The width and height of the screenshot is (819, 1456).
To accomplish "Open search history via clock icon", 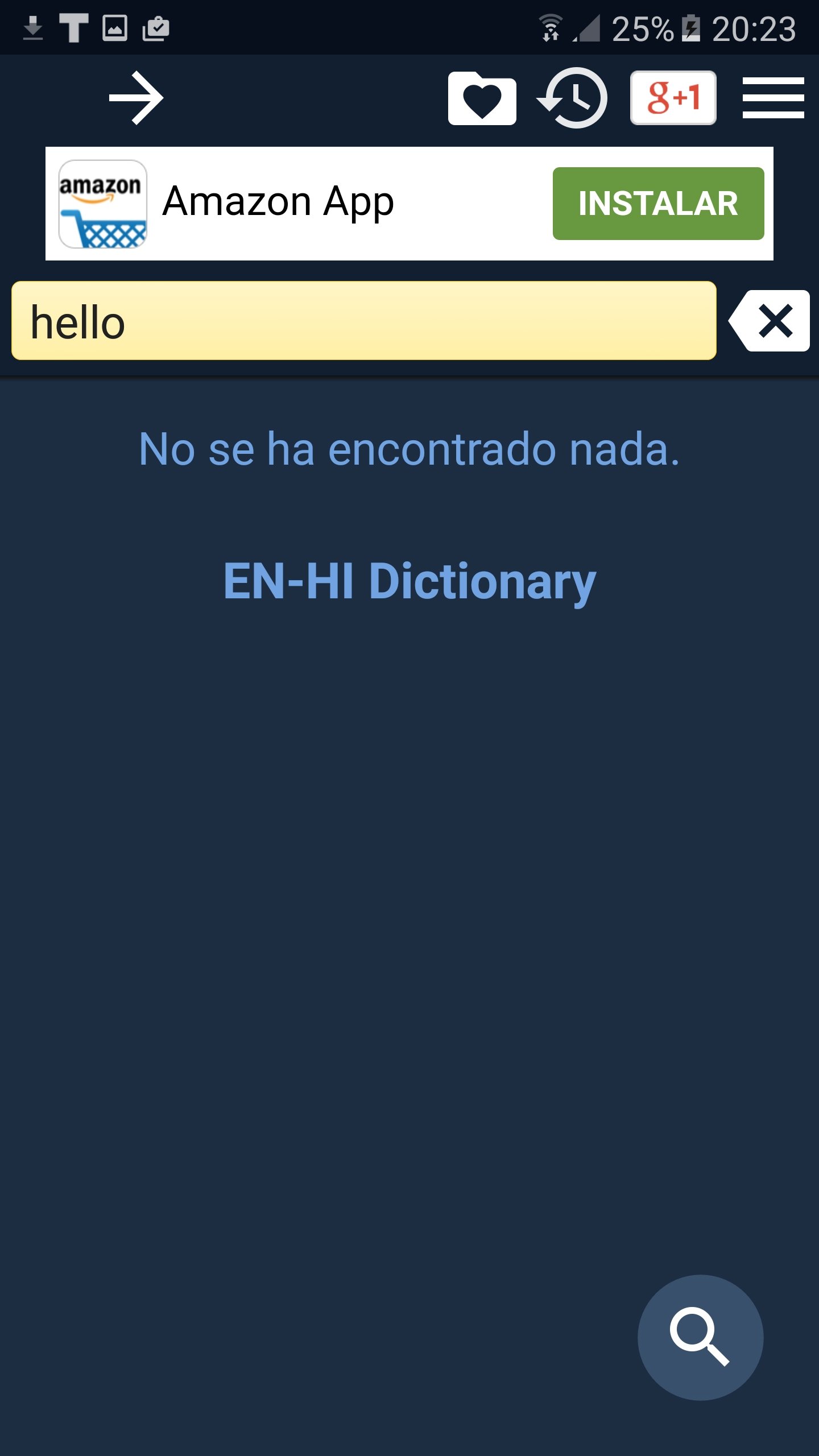I will pos(573,97).
